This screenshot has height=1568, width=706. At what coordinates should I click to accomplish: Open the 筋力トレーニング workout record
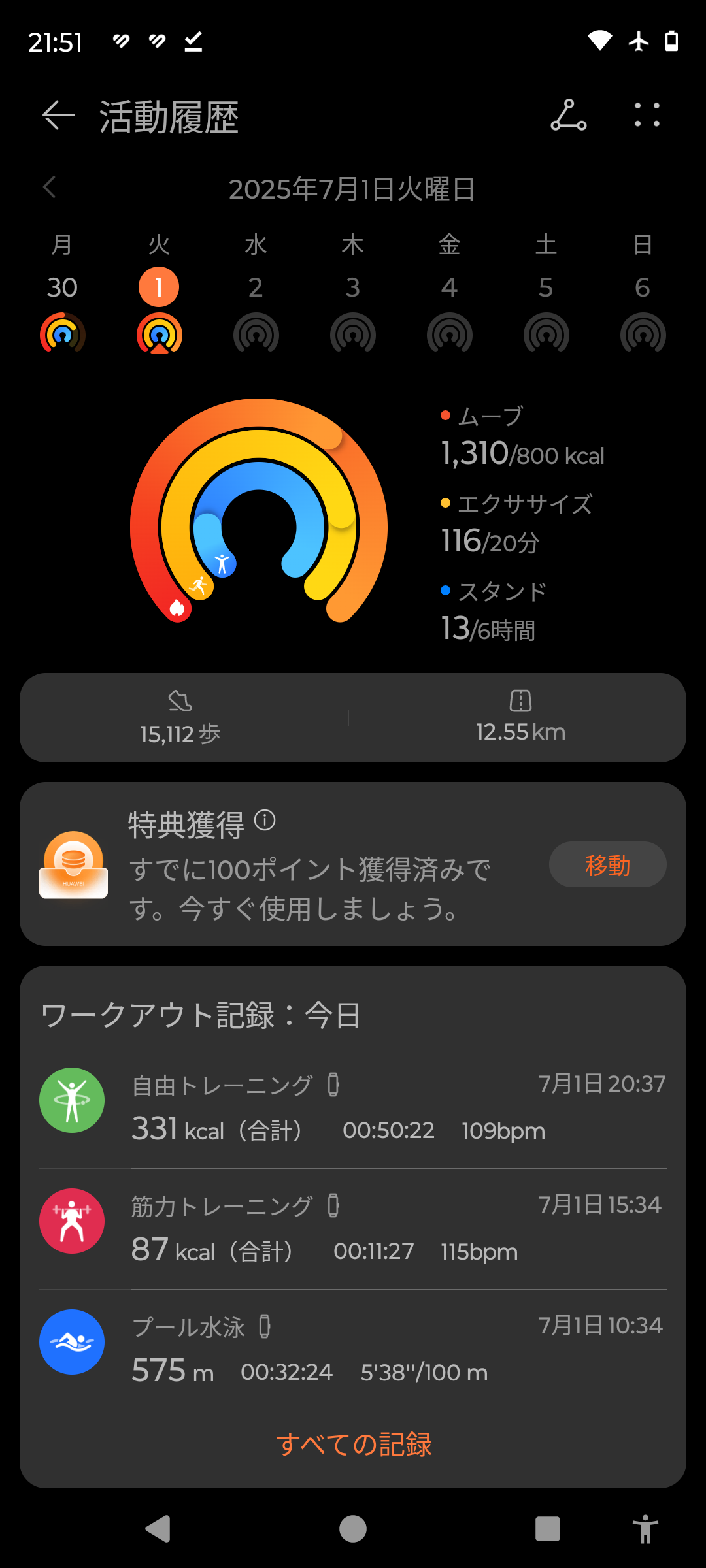tap(353, 1228)
